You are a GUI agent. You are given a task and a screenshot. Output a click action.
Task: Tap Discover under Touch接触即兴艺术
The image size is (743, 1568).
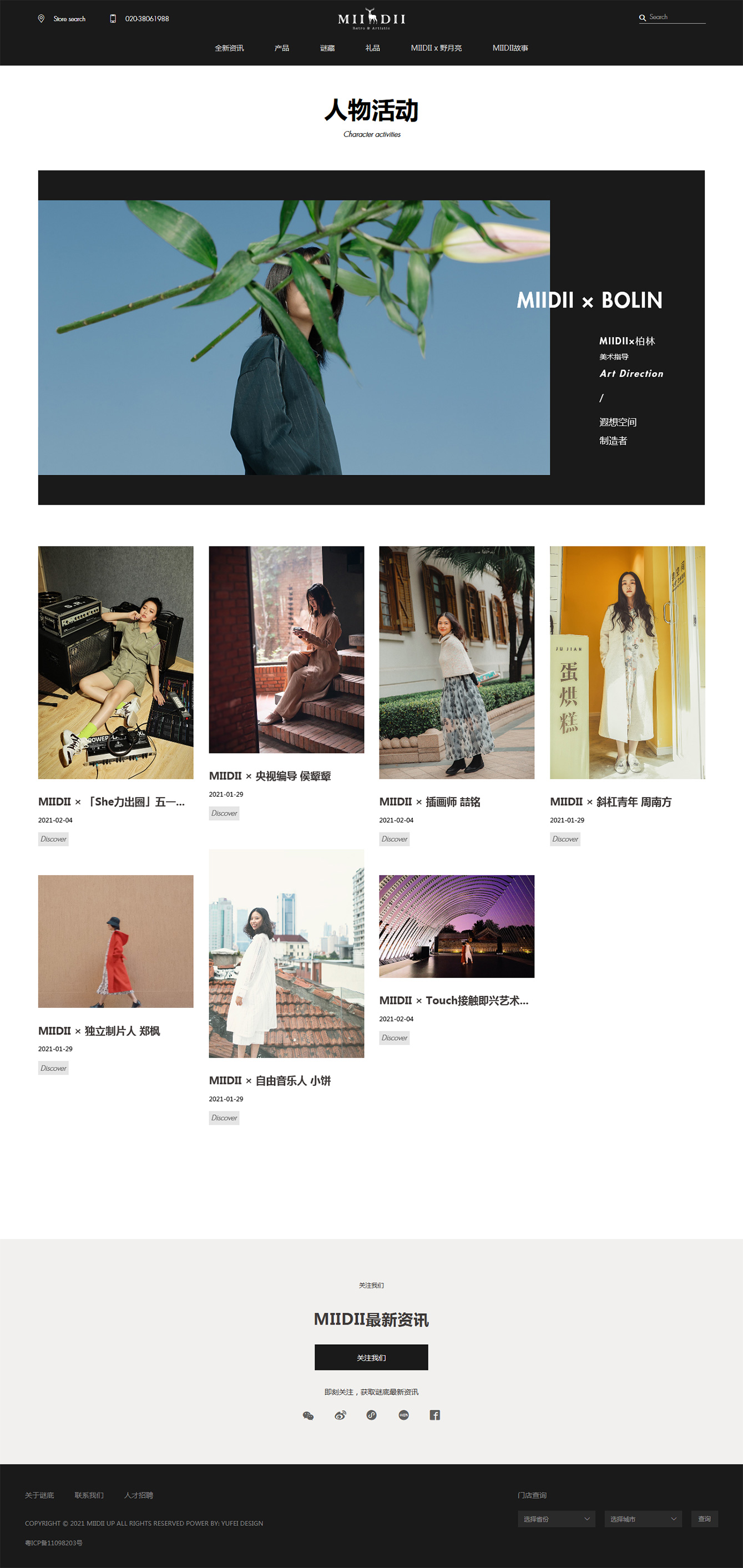pos(395,1038)
